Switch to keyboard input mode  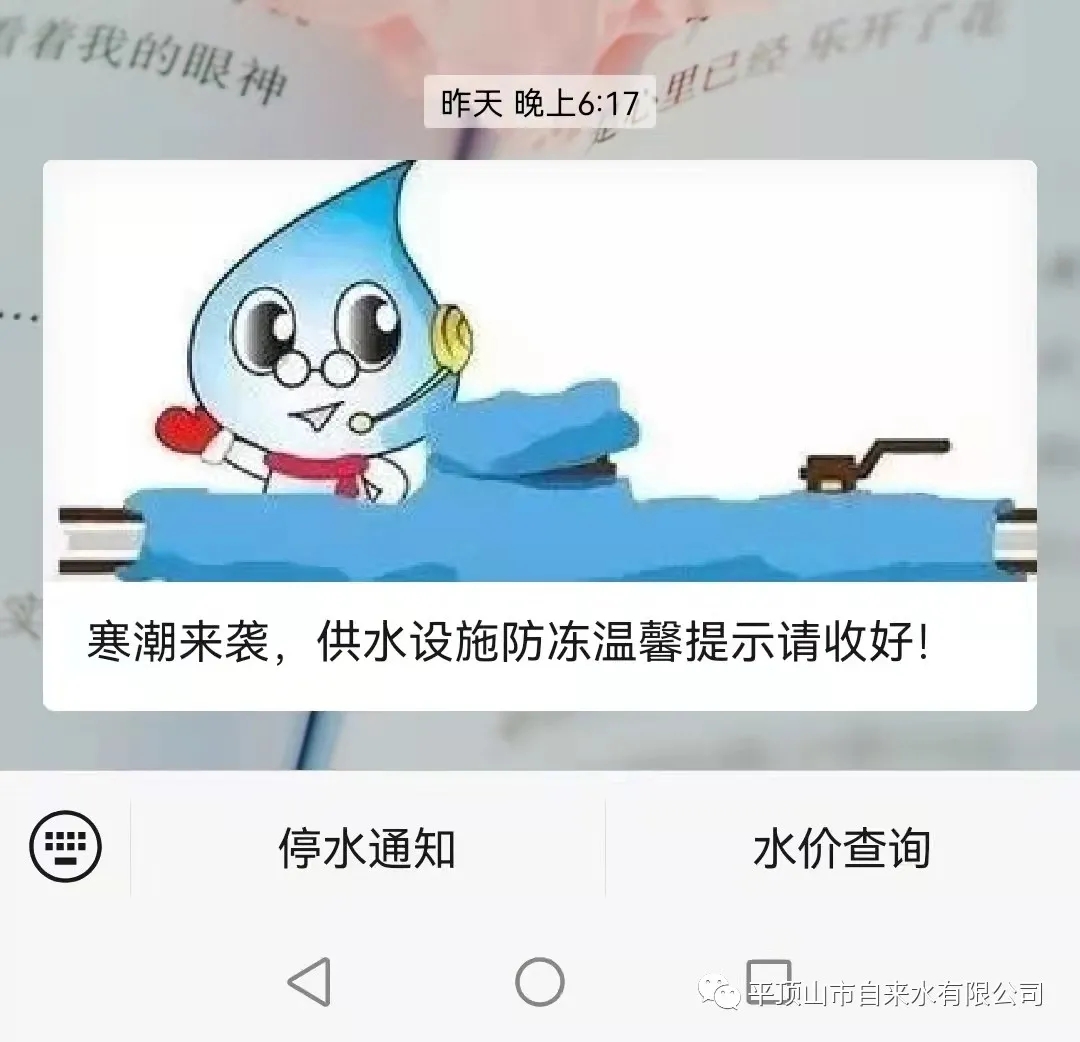point(66,847)
